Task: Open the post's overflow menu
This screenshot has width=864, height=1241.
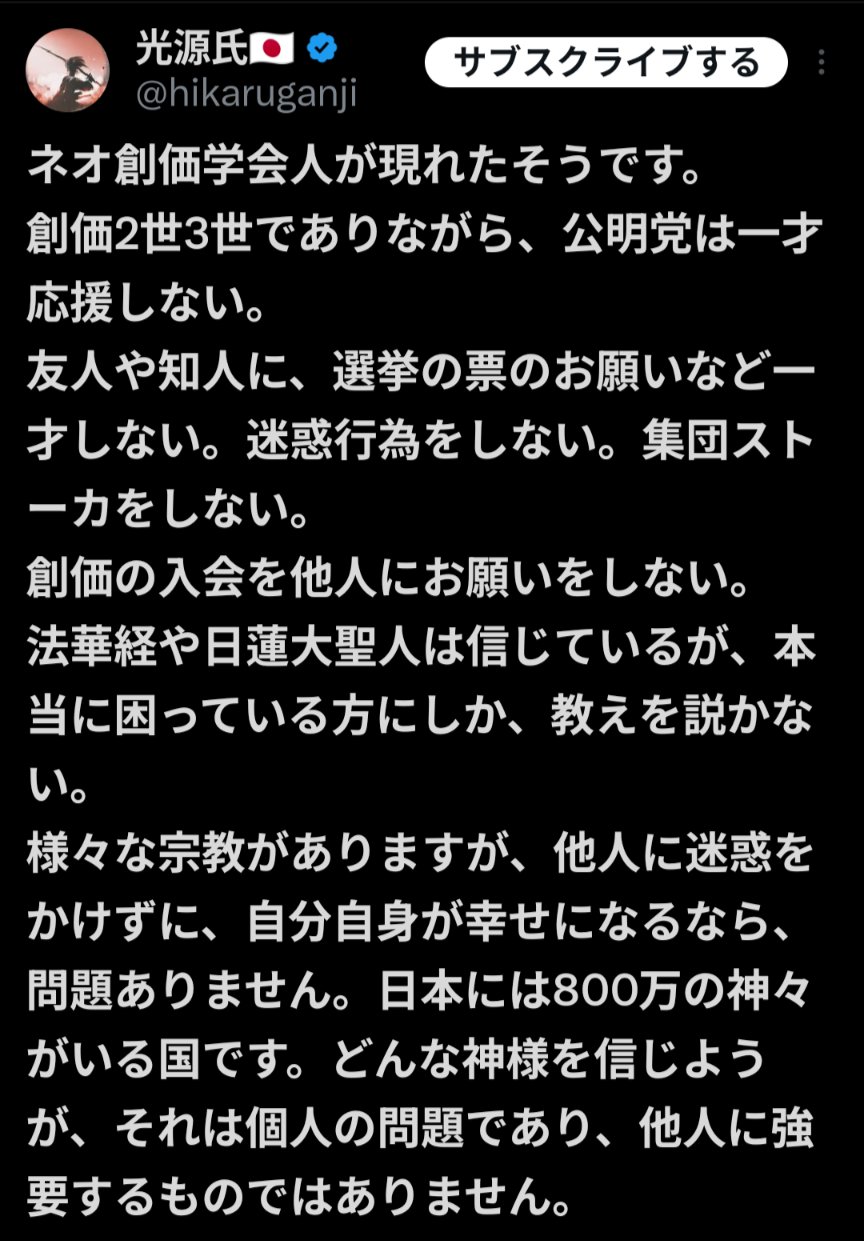Action: [x=822, y=63]
